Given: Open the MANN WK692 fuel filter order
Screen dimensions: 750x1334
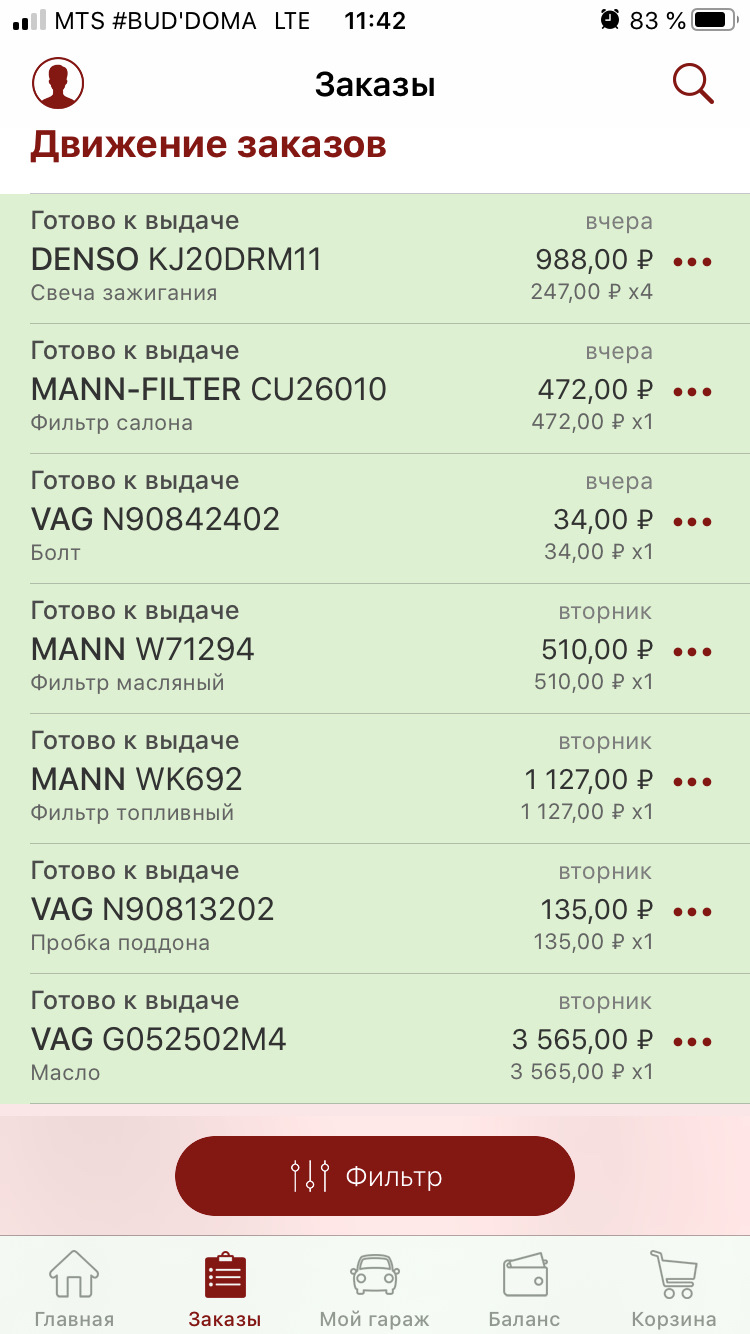Looking at the screenshot, I should pos(300,779).
